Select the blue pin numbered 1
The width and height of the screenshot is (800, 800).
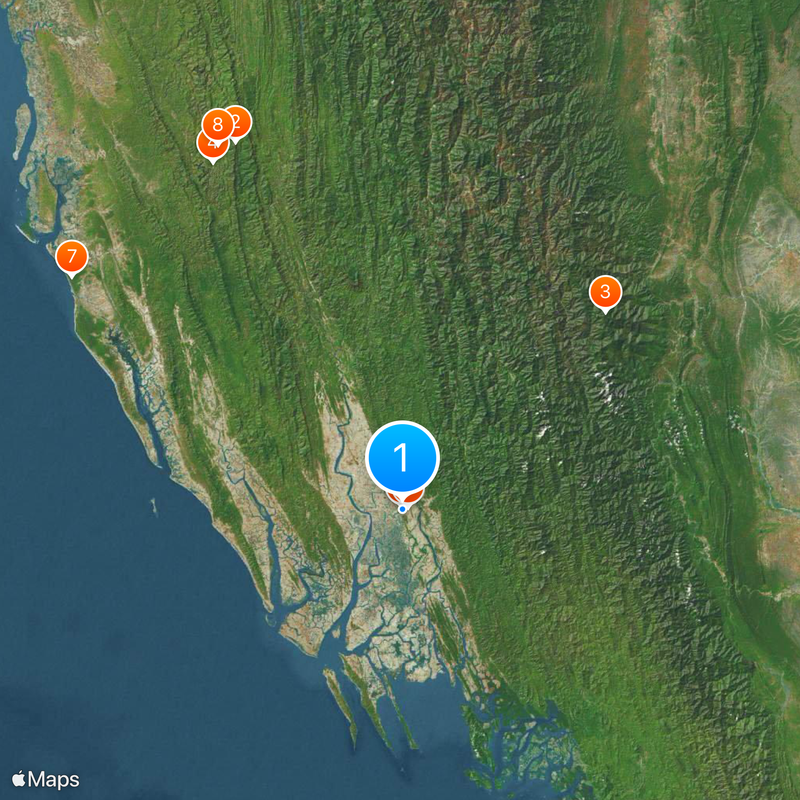(x=402, y=458)
